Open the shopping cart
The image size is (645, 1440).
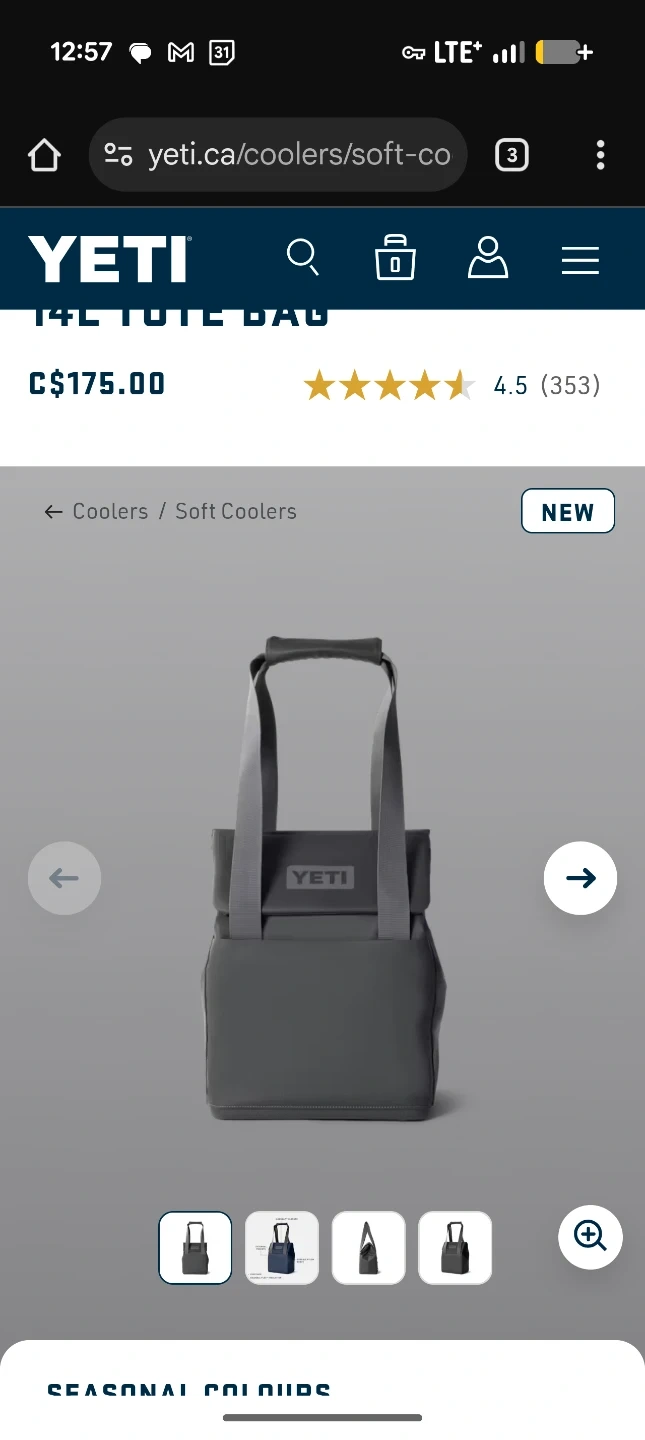[395, 258]
